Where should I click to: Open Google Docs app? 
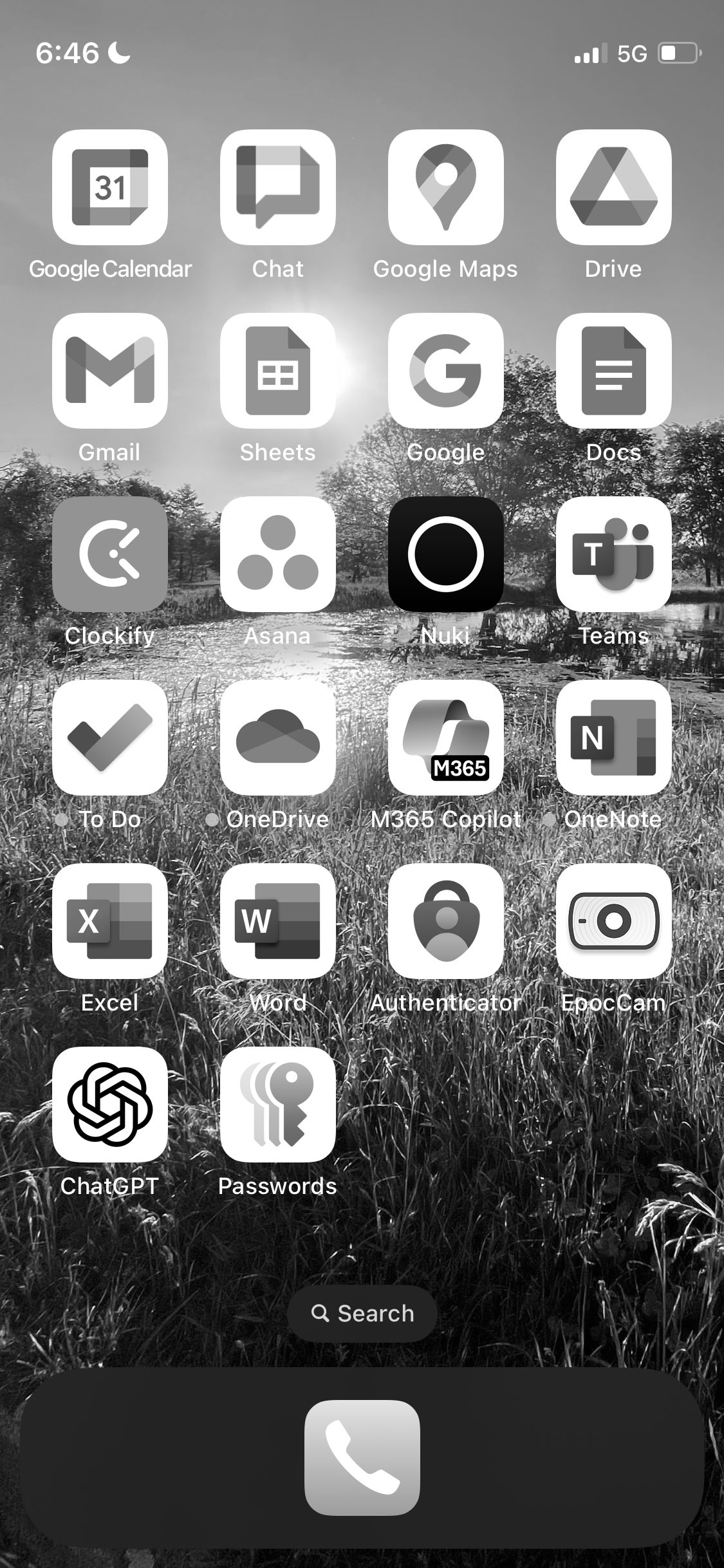click(614, 371)
